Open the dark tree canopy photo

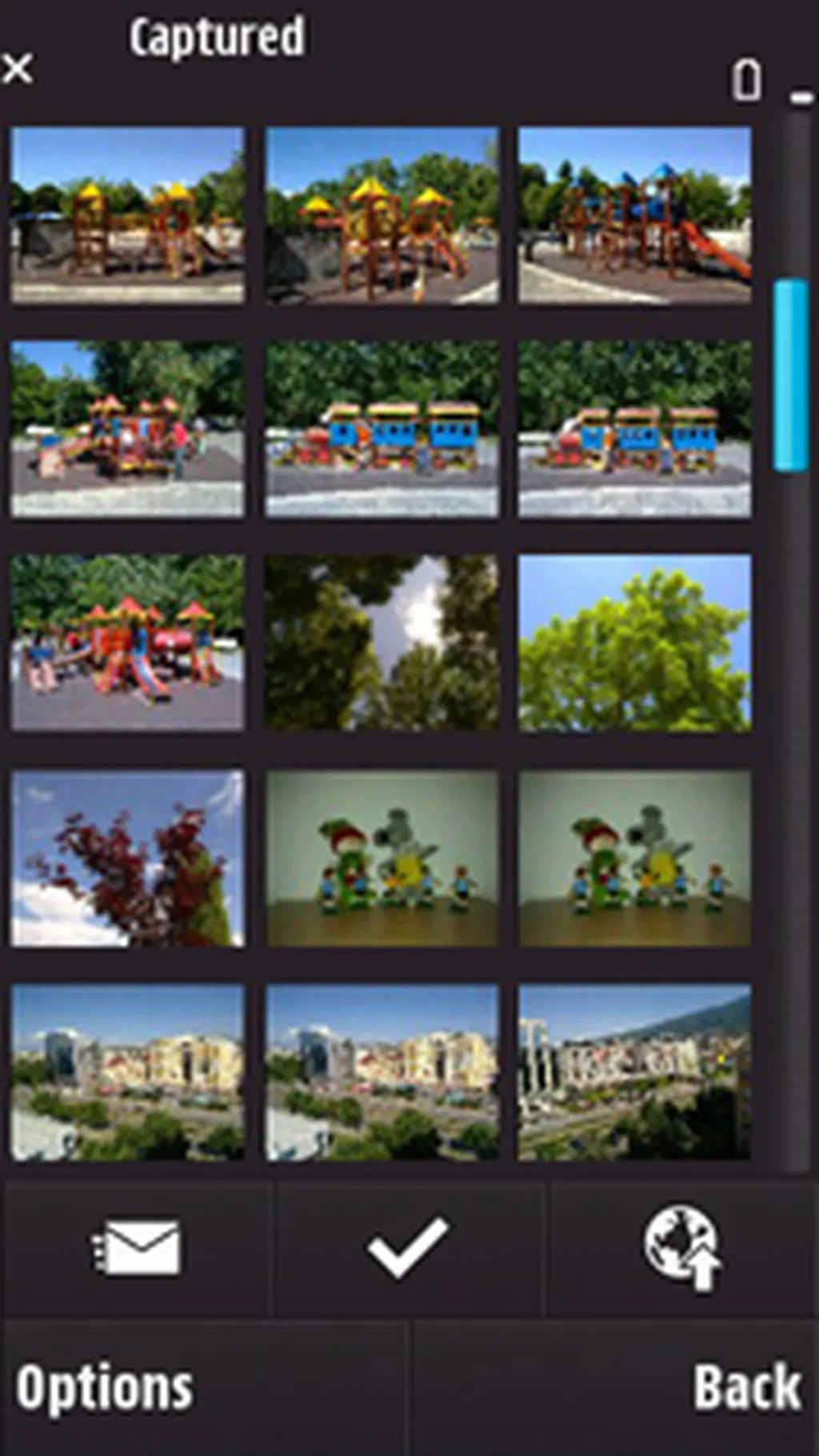click(382, 643)
